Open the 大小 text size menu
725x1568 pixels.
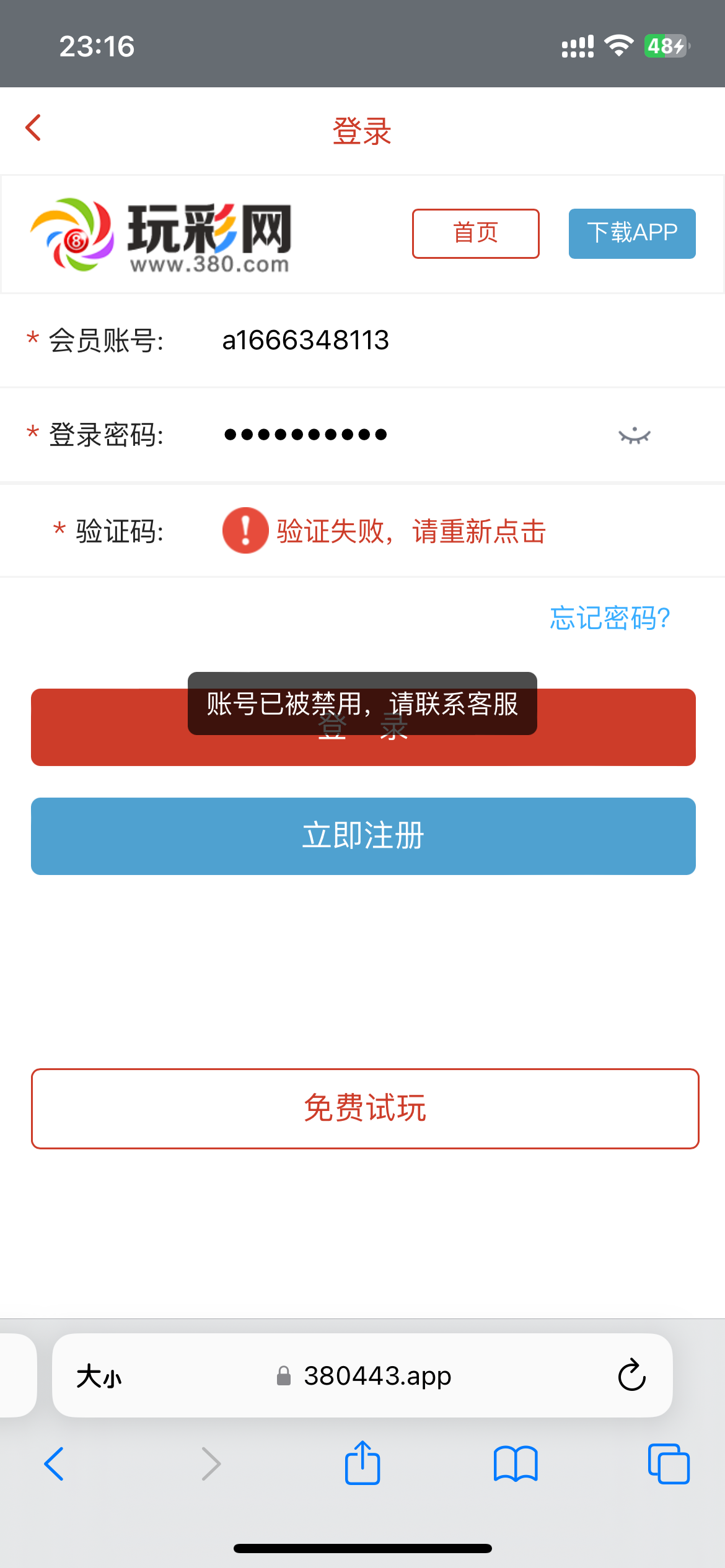pos(99,1377)
